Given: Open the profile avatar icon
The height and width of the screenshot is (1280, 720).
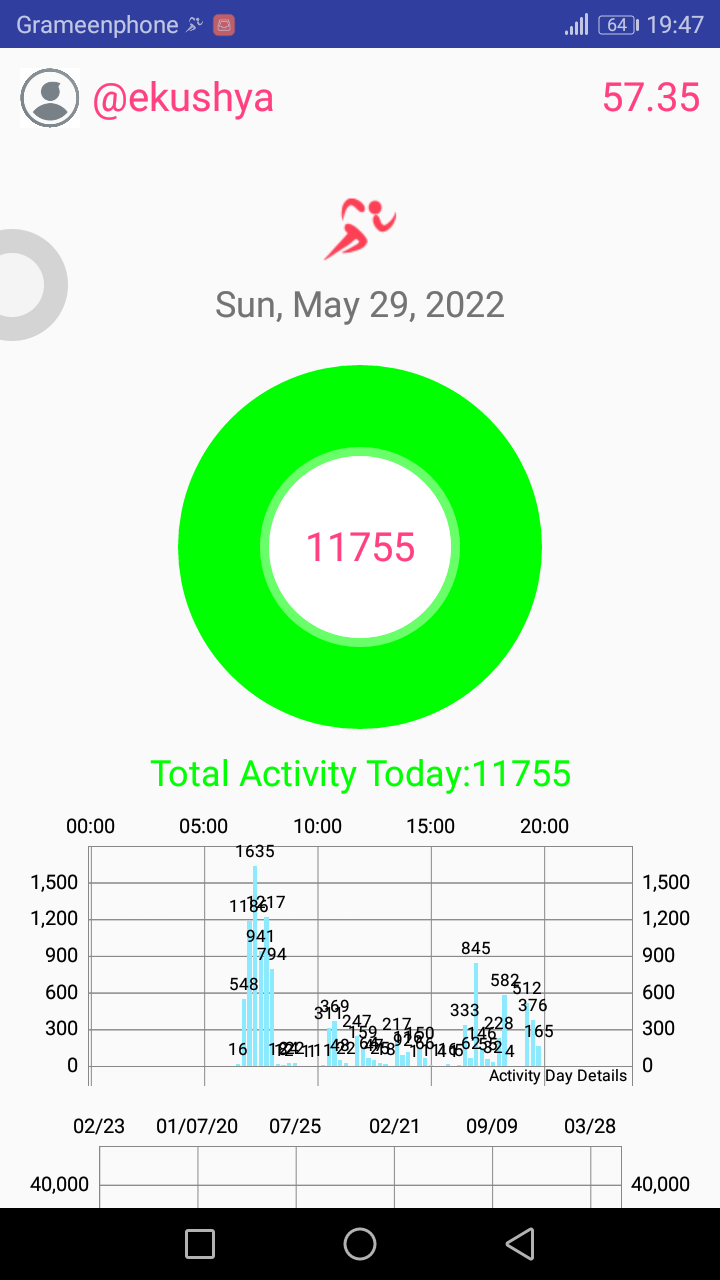Looking at the screenshot, I should 49,98.
